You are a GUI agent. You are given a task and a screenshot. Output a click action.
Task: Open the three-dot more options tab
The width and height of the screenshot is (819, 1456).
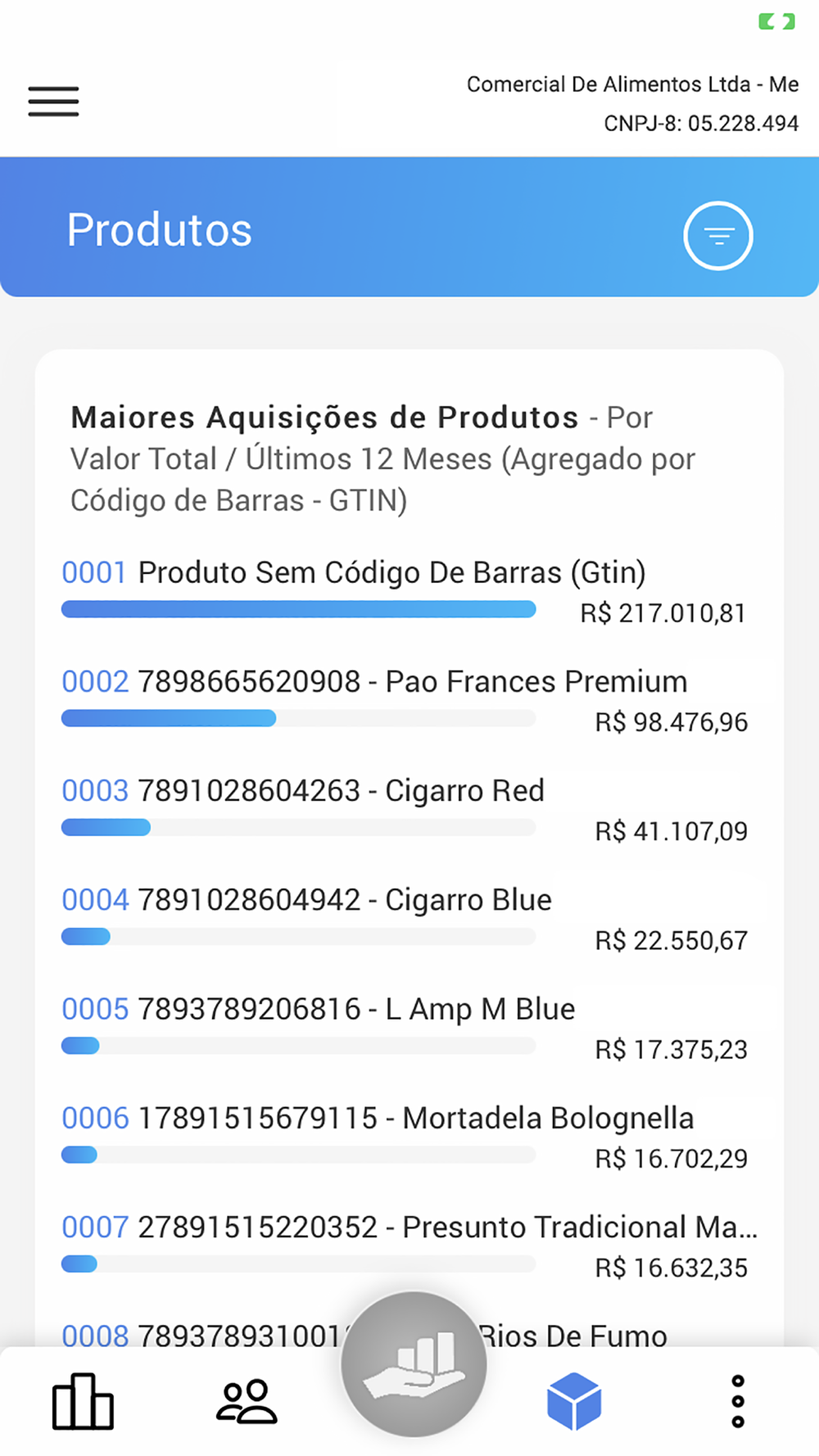tap(738, 1401)
